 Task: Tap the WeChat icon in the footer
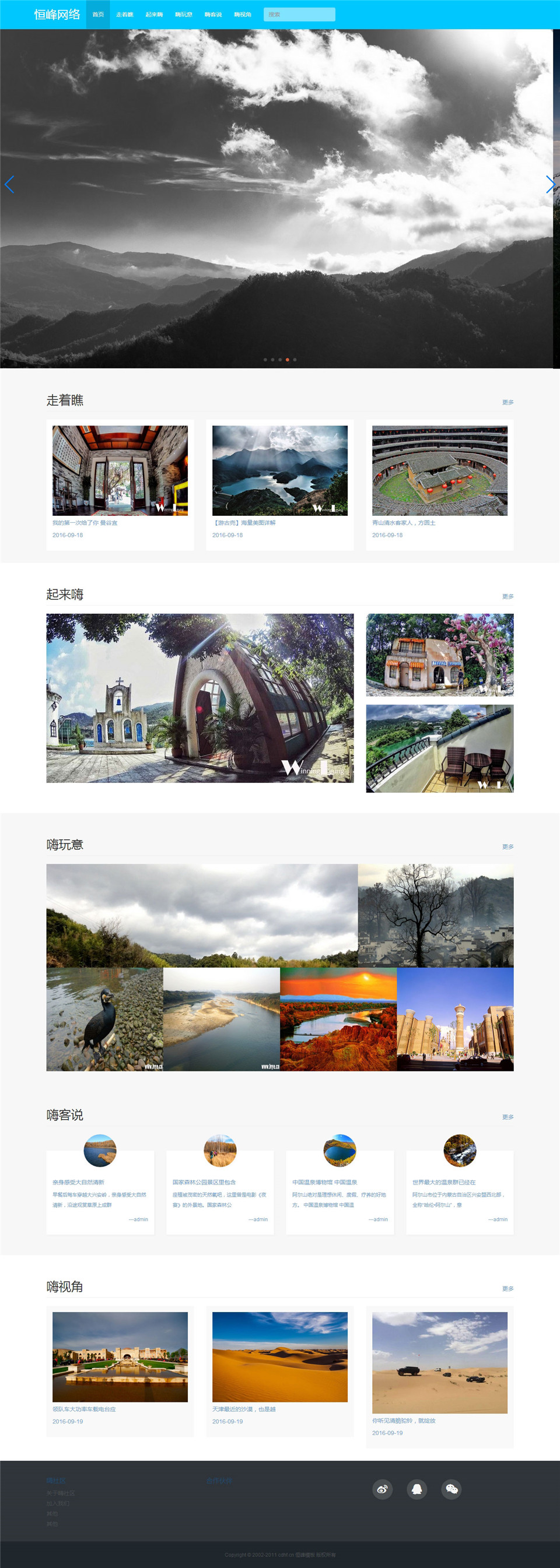tap(451, 1489)
